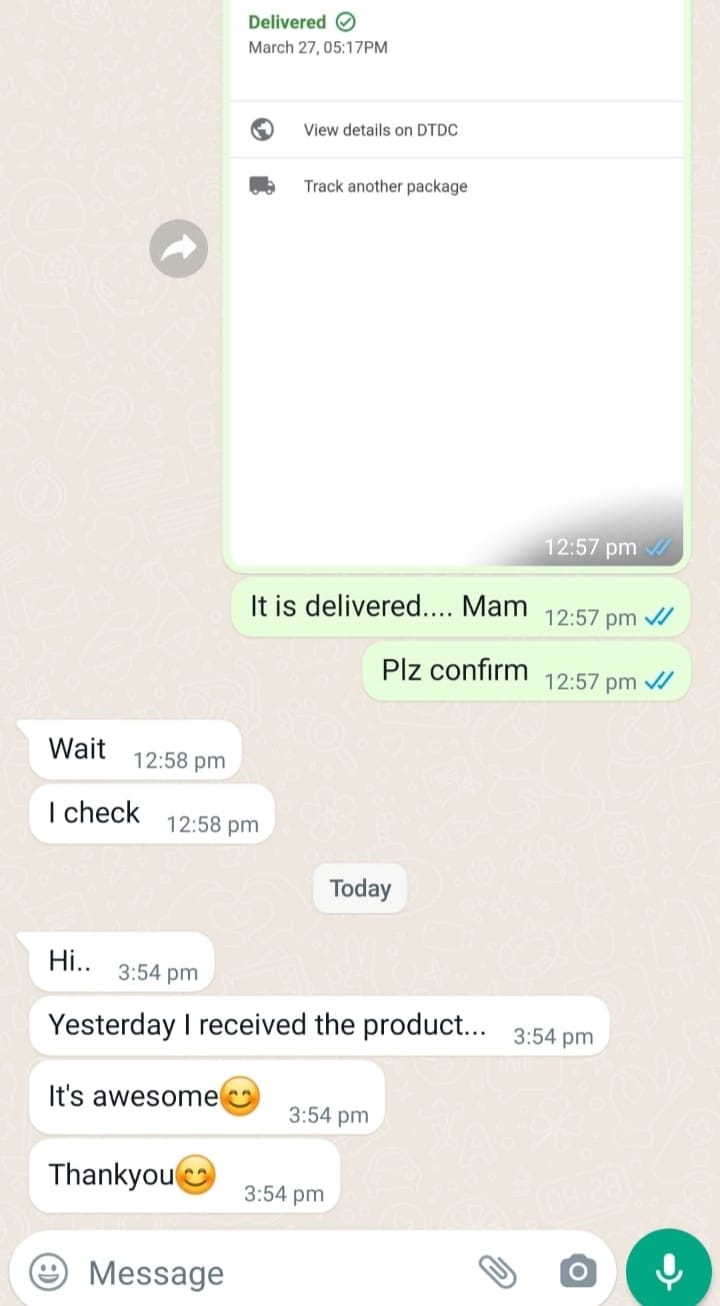Image resolution: width=720 pixels, height=1306 pixels.
Task: Record a voice message with the microphone
Action: coord(668,1271)
